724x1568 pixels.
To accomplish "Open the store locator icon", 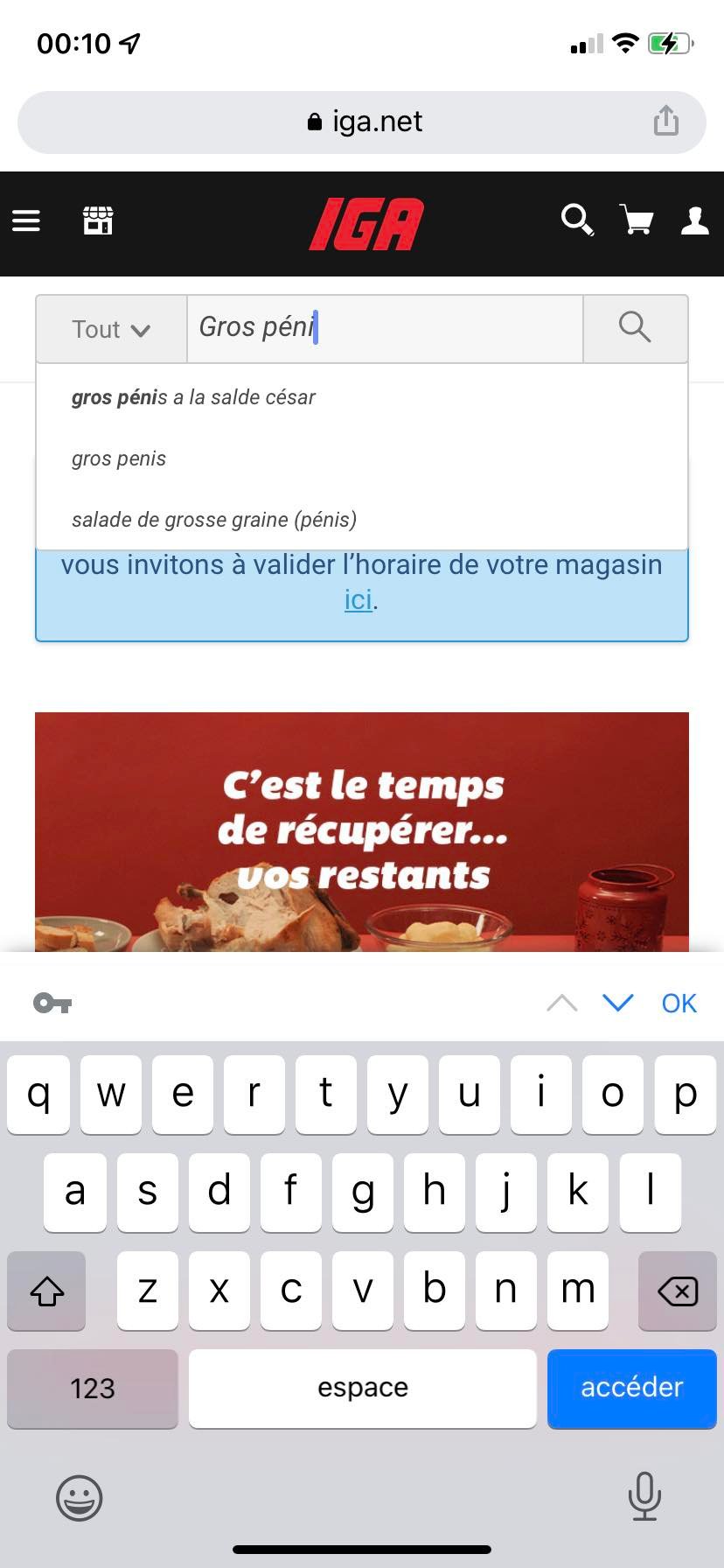I will coord(98,220).
